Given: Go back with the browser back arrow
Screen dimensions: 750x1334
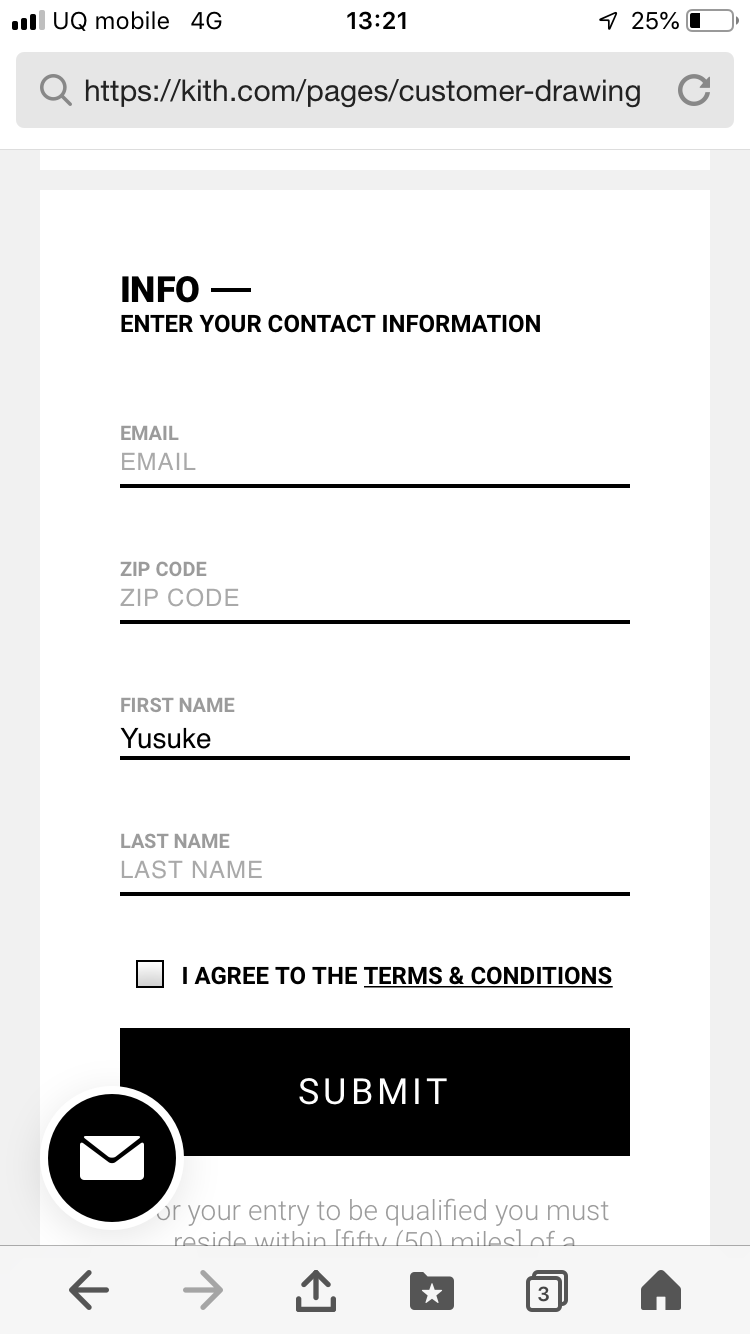Looking at the screenshot, I should [88, 1292].
